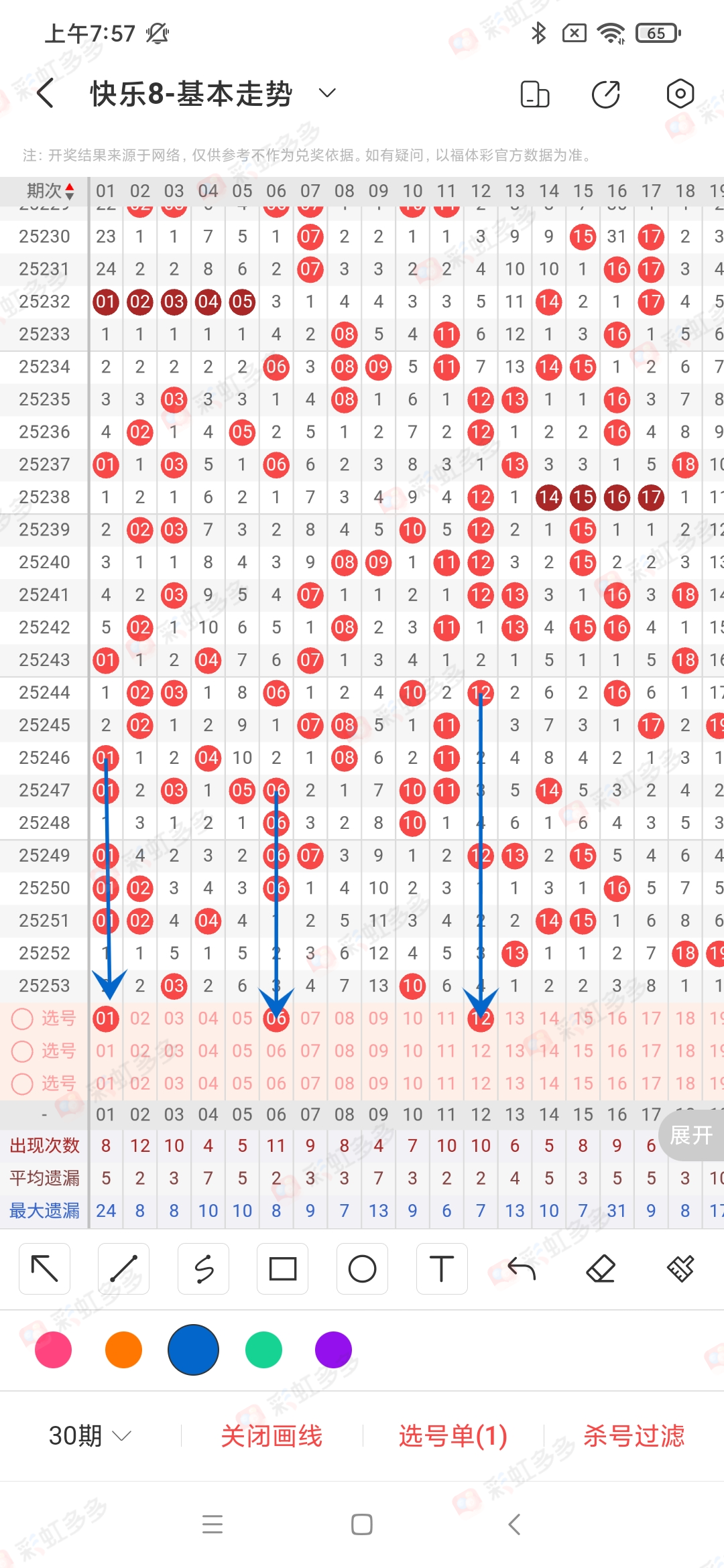Screen dimensions: 724x1568
Task: Undo the last drawing
Action: tap(521, 1268)
